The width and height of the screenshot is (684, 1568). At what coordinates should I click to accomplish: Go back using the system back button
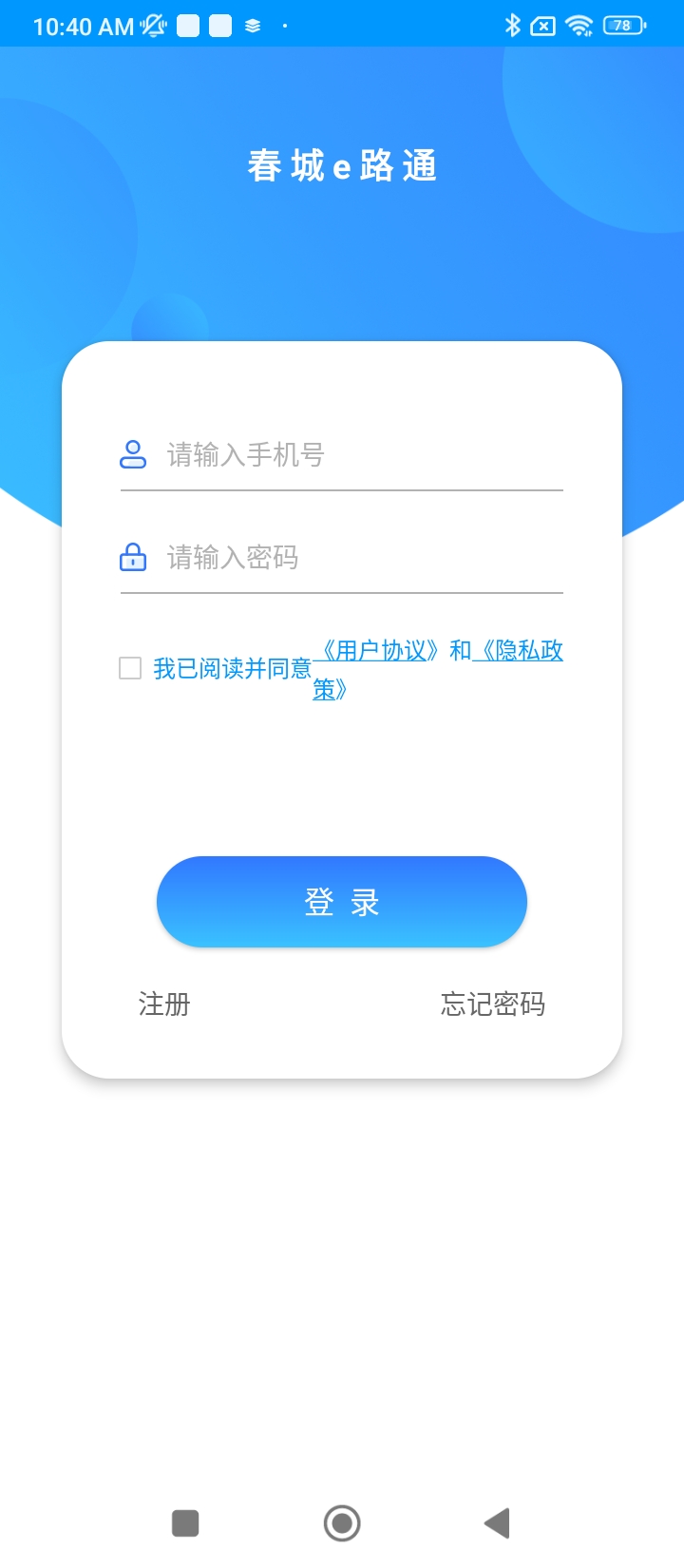[497, 1522]
